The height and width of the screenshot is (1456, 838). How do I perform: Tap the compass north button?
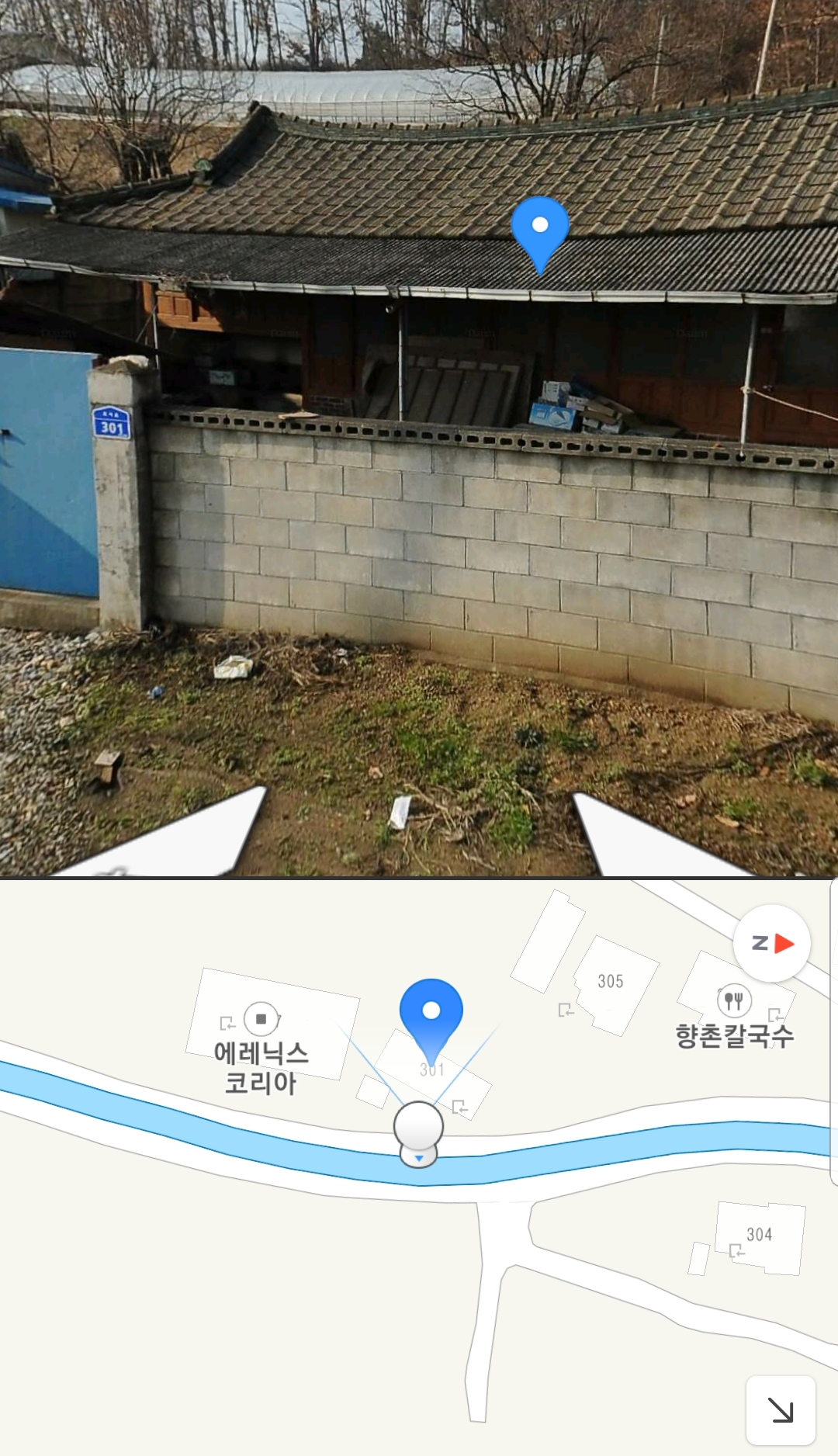tap(772, 943)
